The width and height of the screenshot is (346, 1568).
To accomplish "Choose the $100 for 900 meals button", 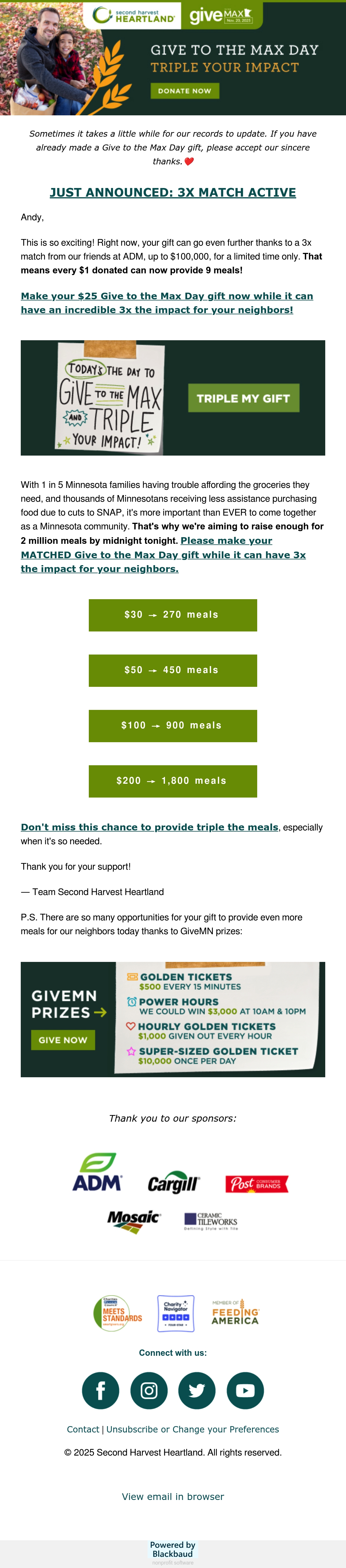I will [x=173, y=725].
